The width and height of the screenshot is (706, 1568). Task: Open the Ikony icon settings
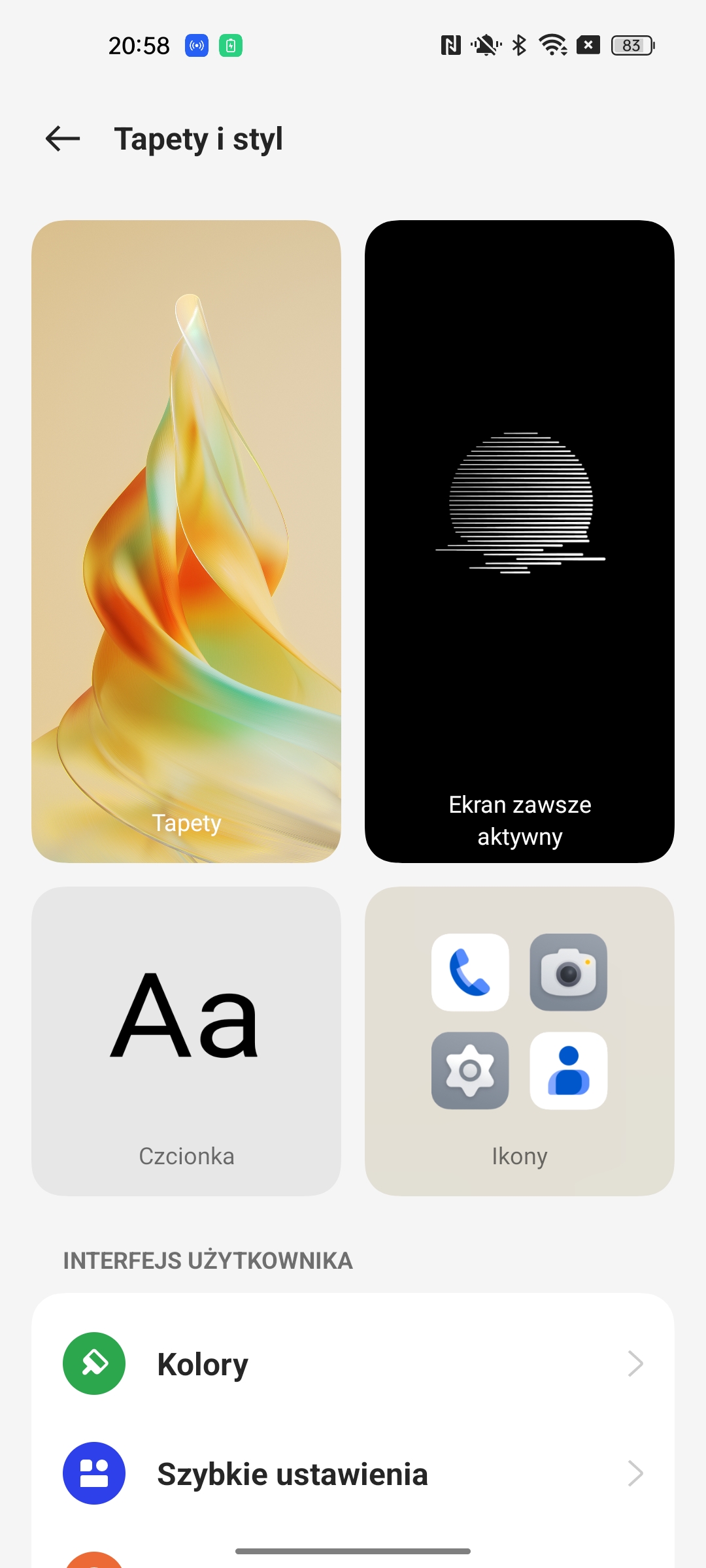(519, 1041)
